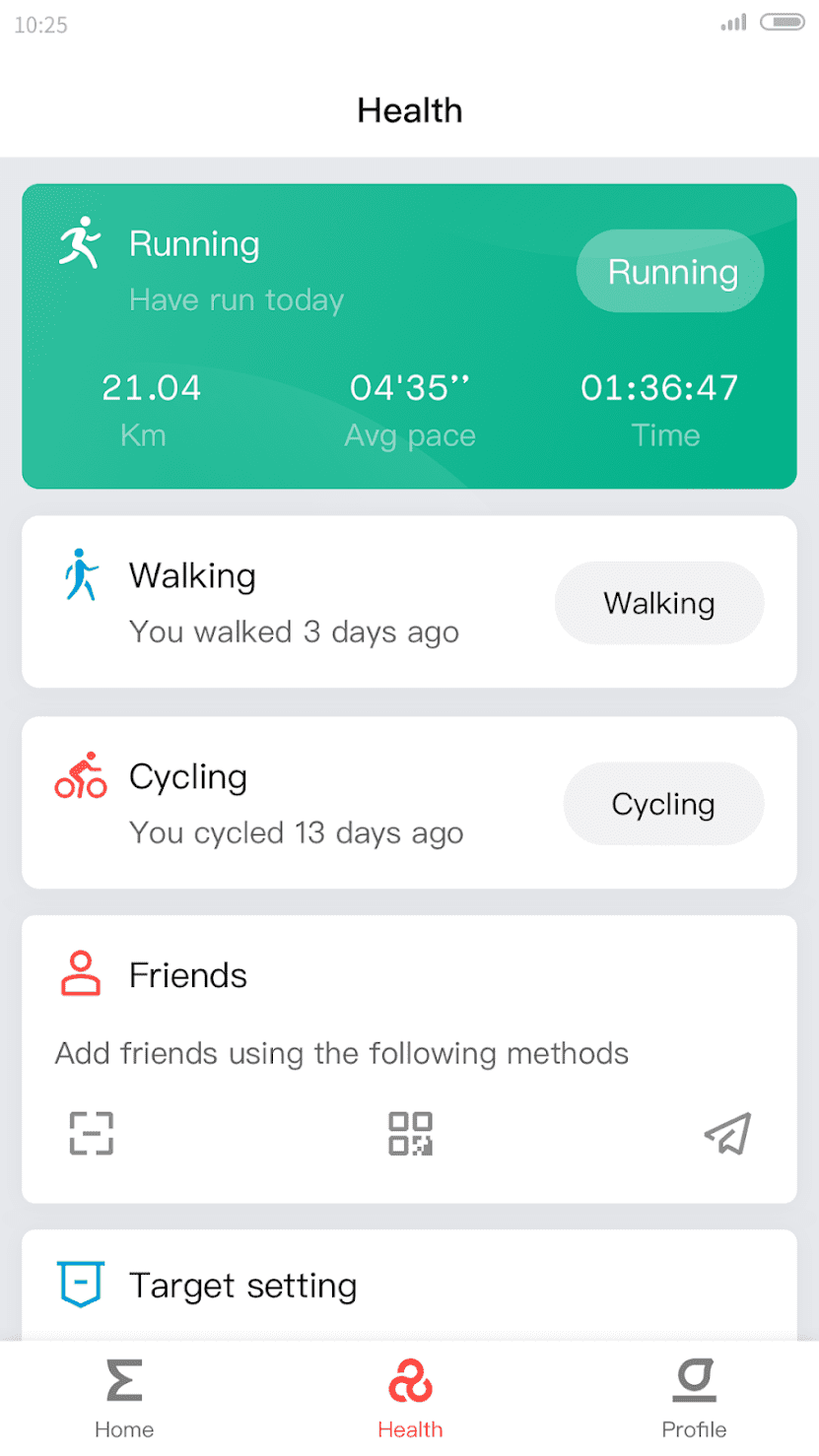Open the Running stats card
819x1456 pixels.
pyautogui.click(x=296, y=404)
